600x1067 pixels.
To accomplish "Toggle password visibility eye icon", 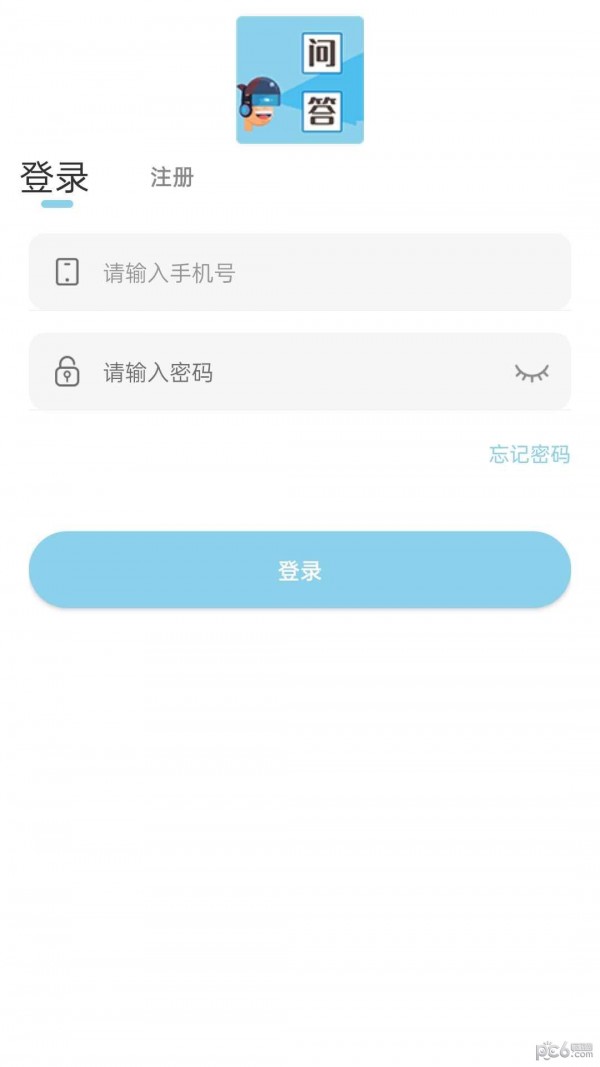I will tap(531, 373).
